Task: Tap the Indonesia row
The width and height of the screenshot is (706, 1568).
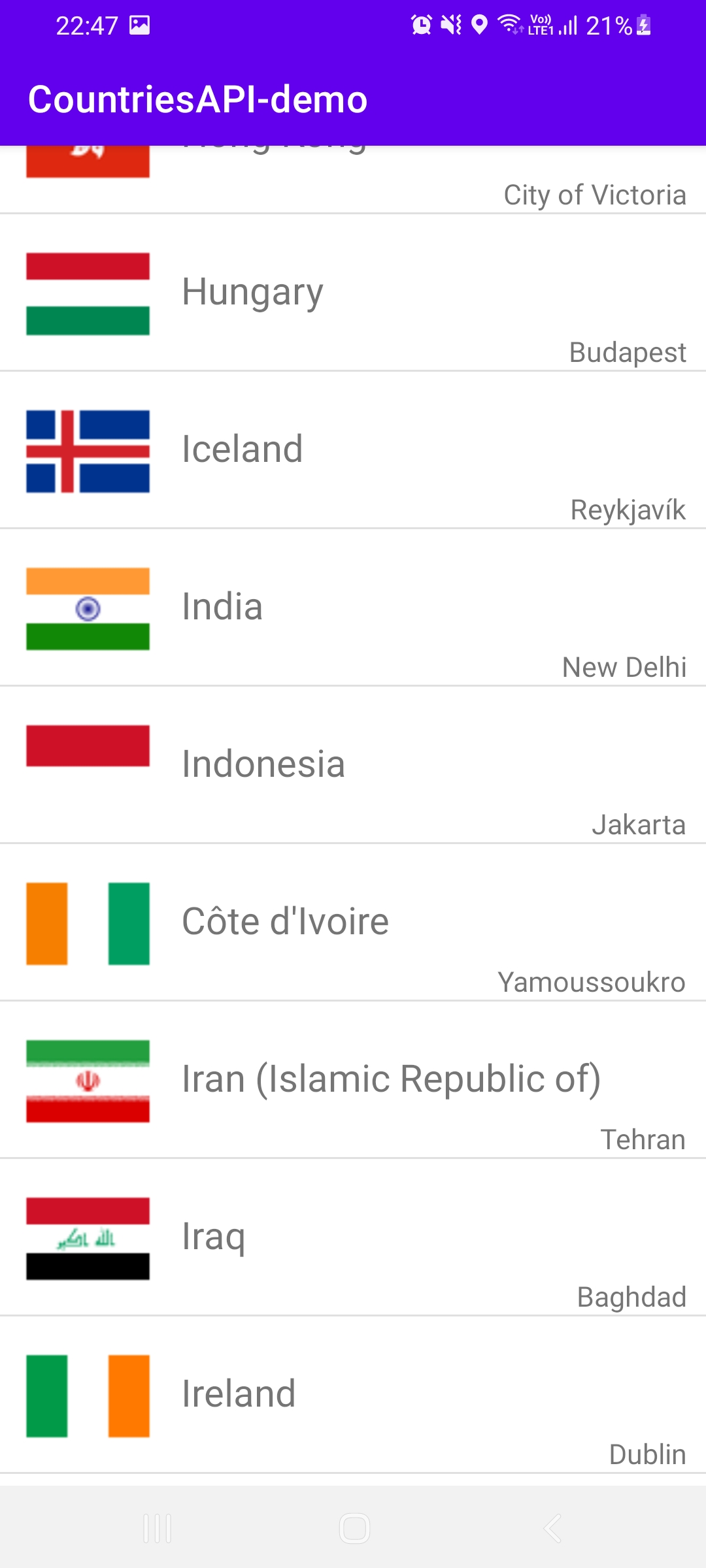Action: (353, 765)
